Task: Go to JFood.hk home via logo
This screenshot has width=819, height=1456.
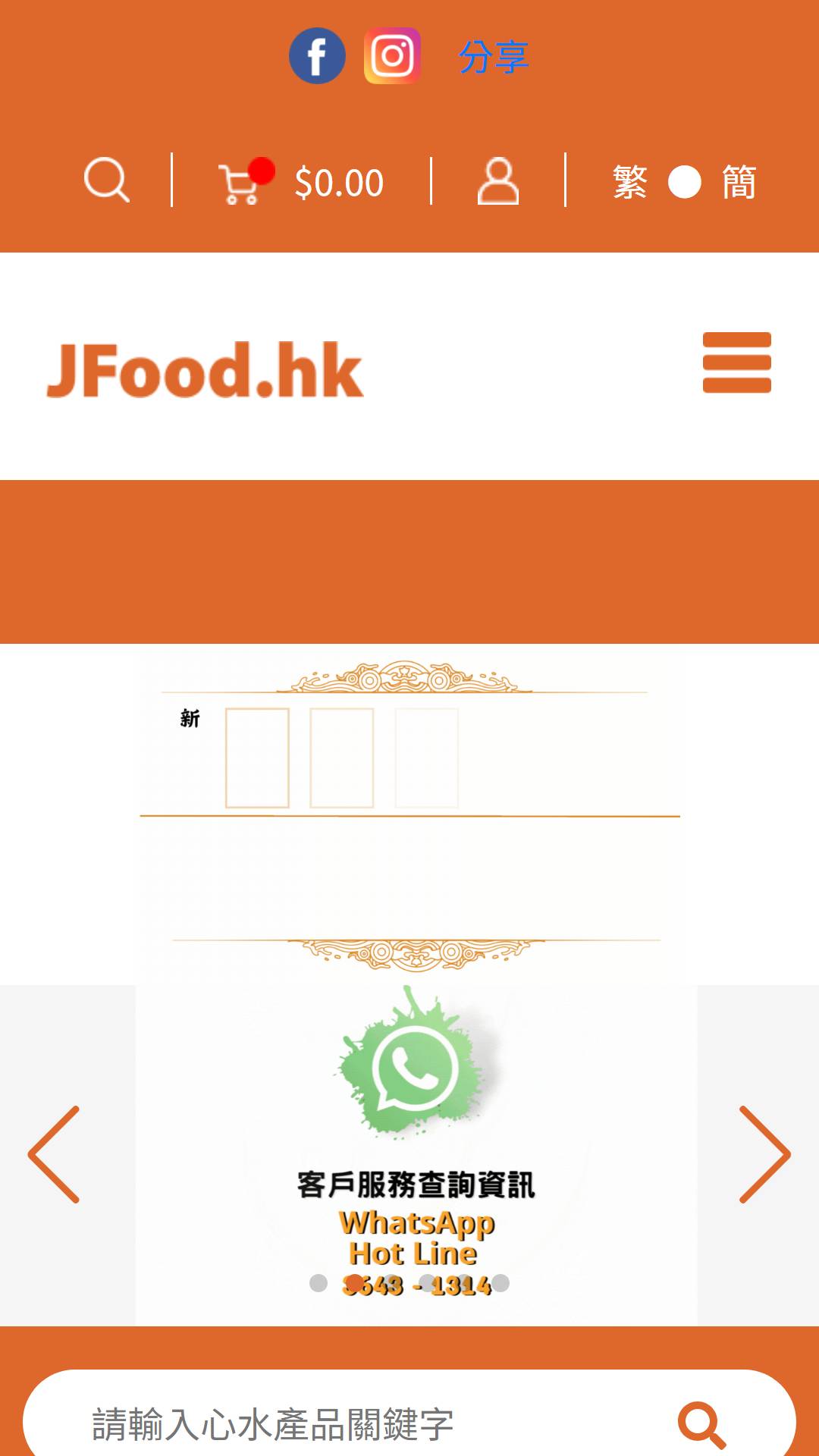Action: click(x=205, y=370)
